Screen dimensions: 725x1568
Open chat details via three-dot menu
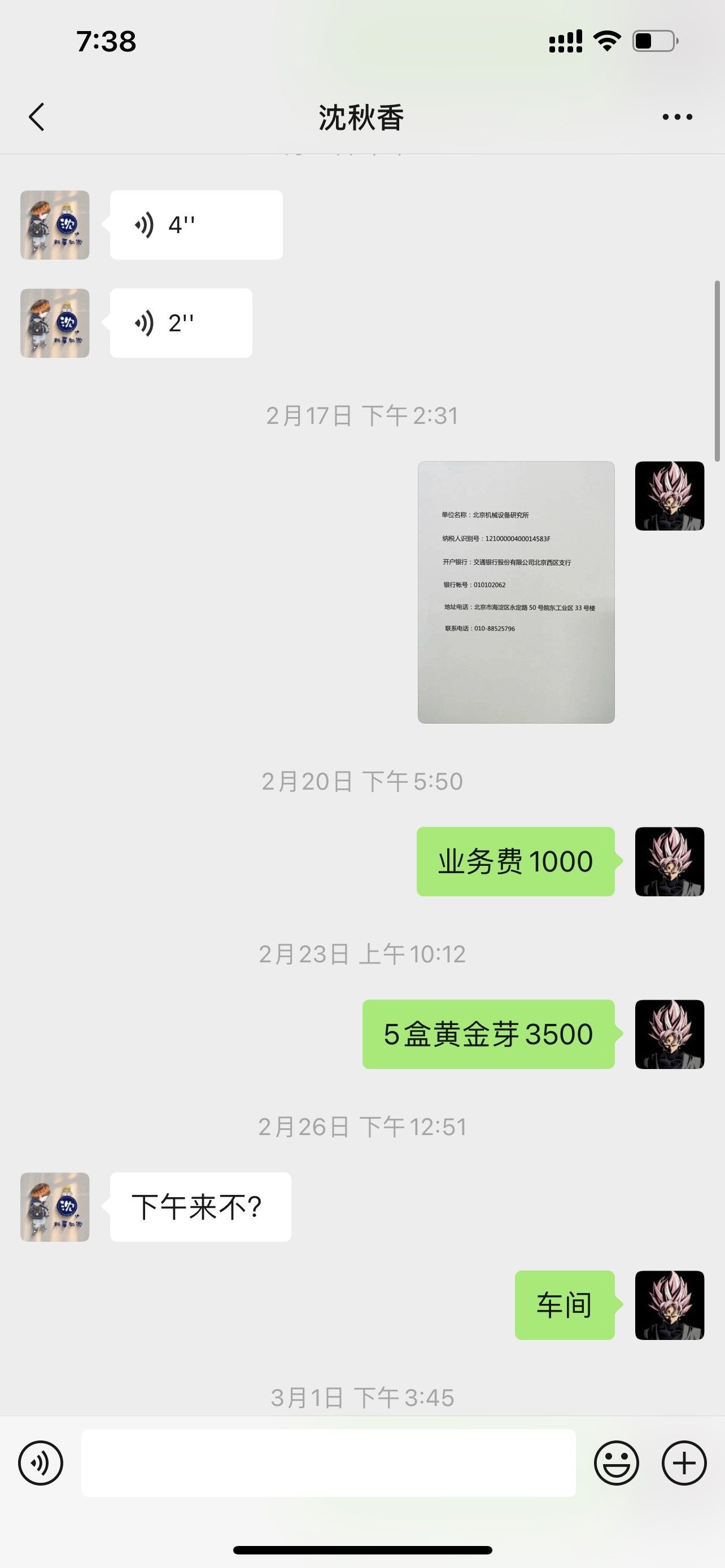[x=677, y=117]
